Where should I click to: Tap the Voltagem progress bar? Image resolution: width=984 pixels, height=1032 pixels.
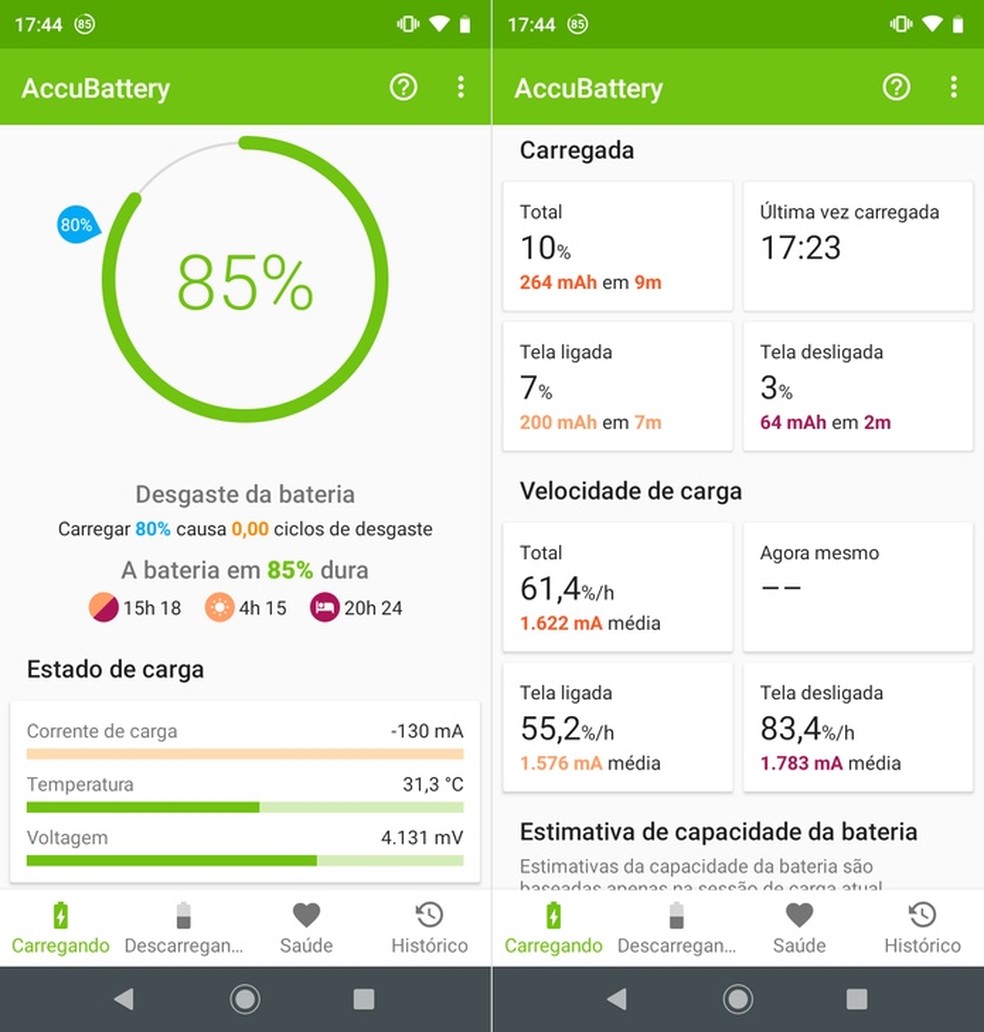coord(244,860)
